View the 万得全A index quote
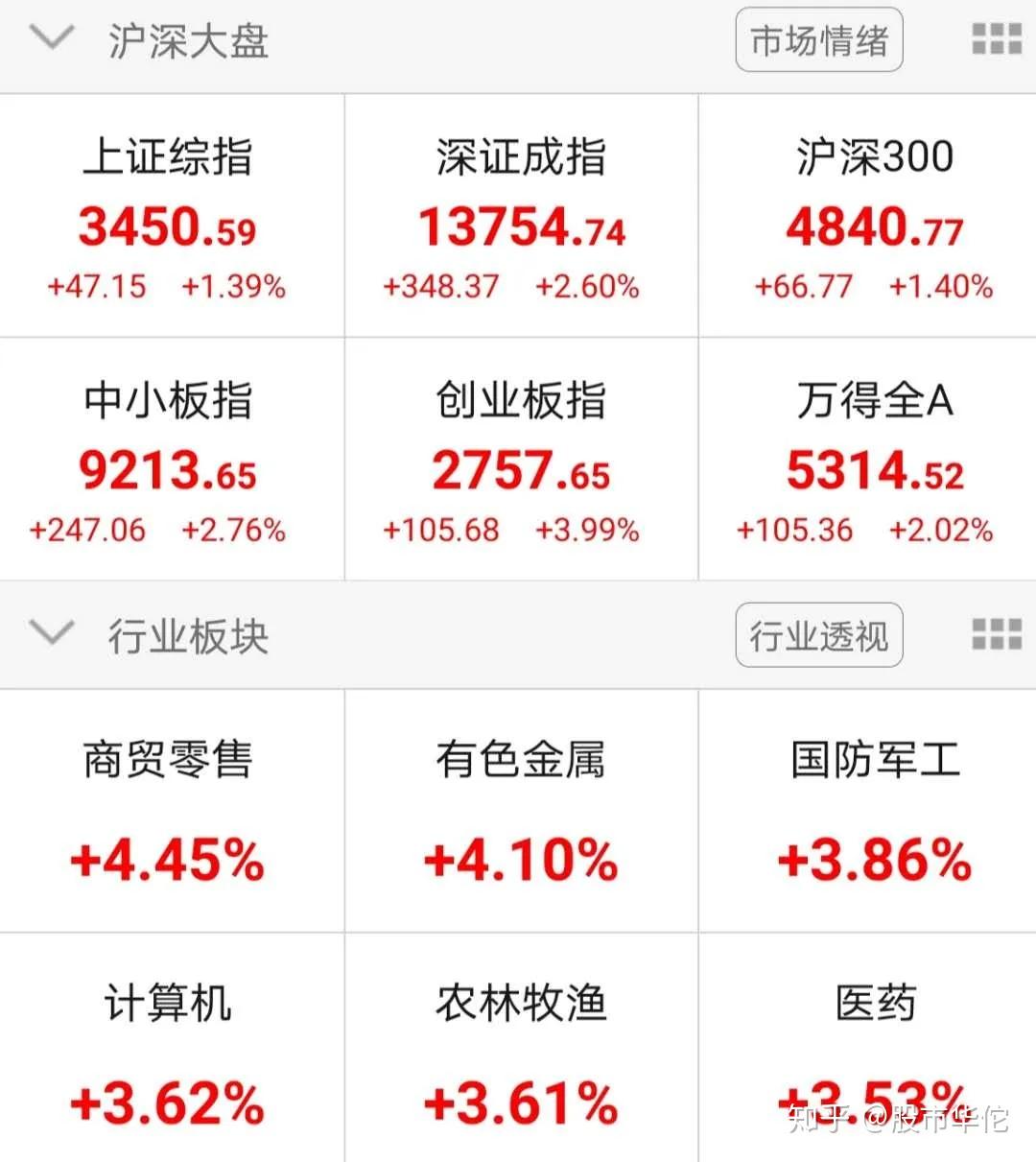The image size is (1036, 1162). (x=866, y=461)
